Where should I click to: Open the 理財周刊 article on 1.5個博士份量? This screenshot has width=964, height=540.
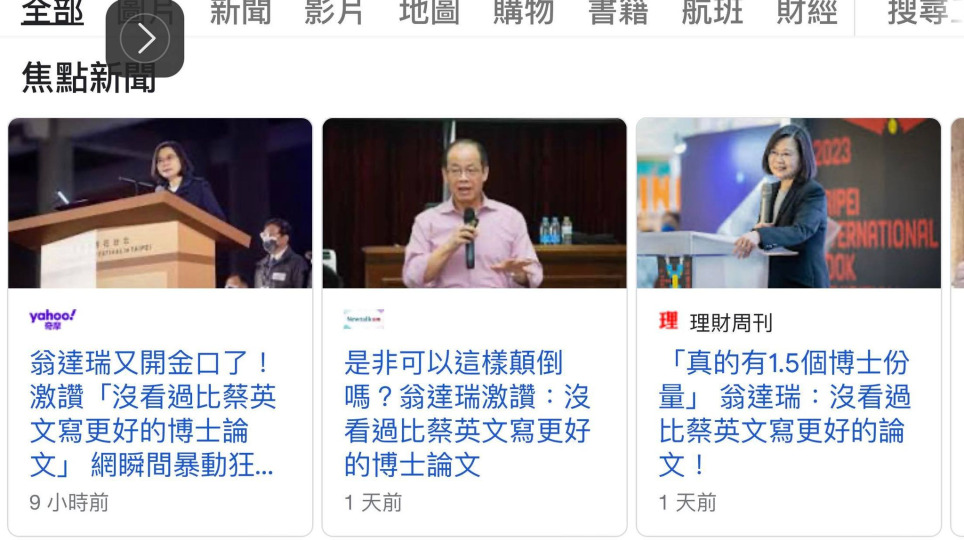pos(784,412)
